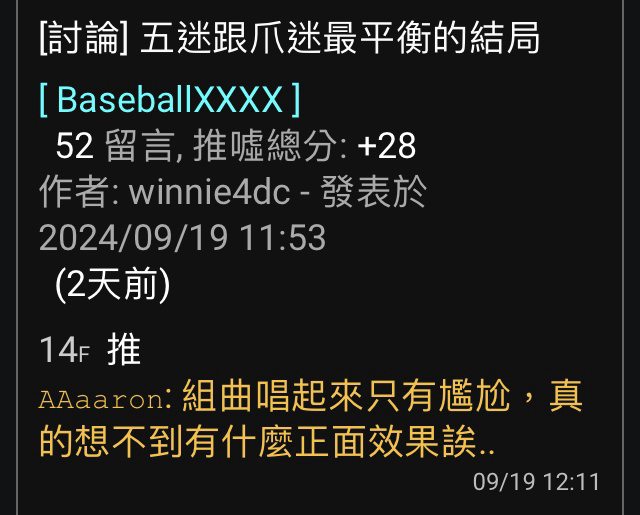Open the BaseballXXXX board link
The image size is (640, 515).
pos(170,100)
